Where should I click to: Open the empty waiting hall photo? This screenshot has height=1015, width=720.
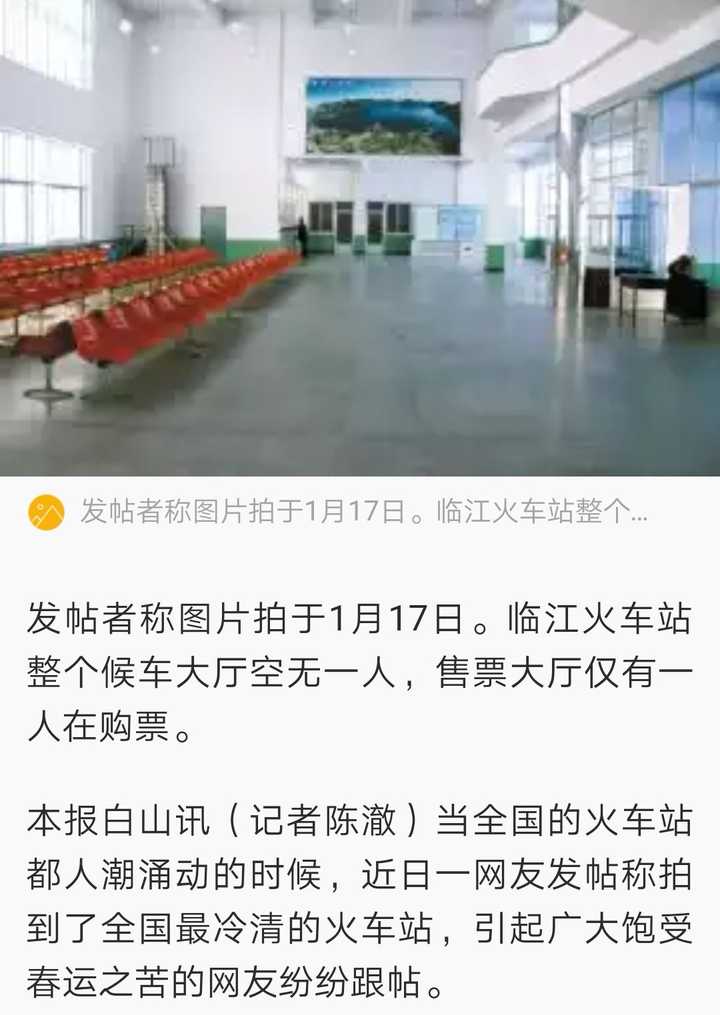pyautogui.click(x=360, y=237)
